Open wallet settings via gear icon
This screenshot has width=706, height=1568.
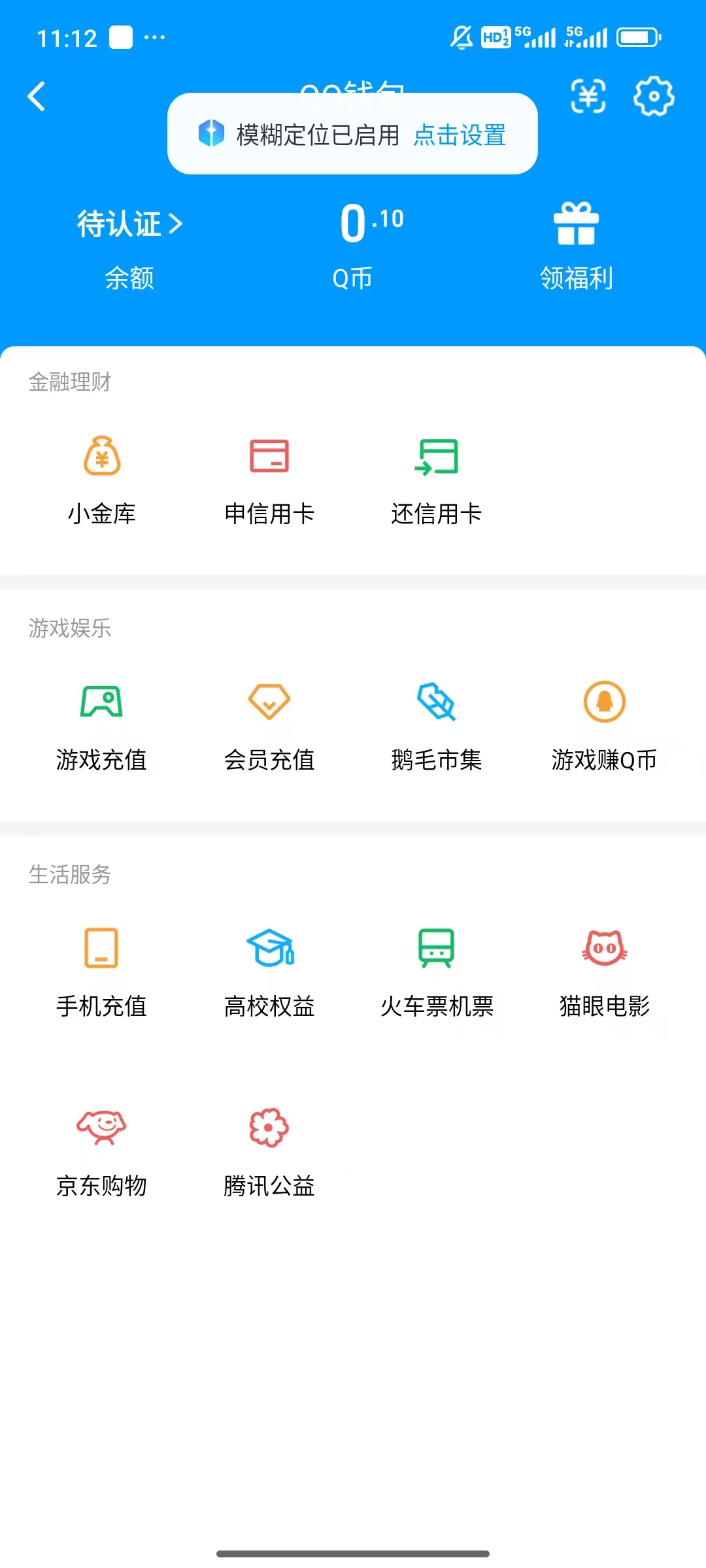pos(652,97)
